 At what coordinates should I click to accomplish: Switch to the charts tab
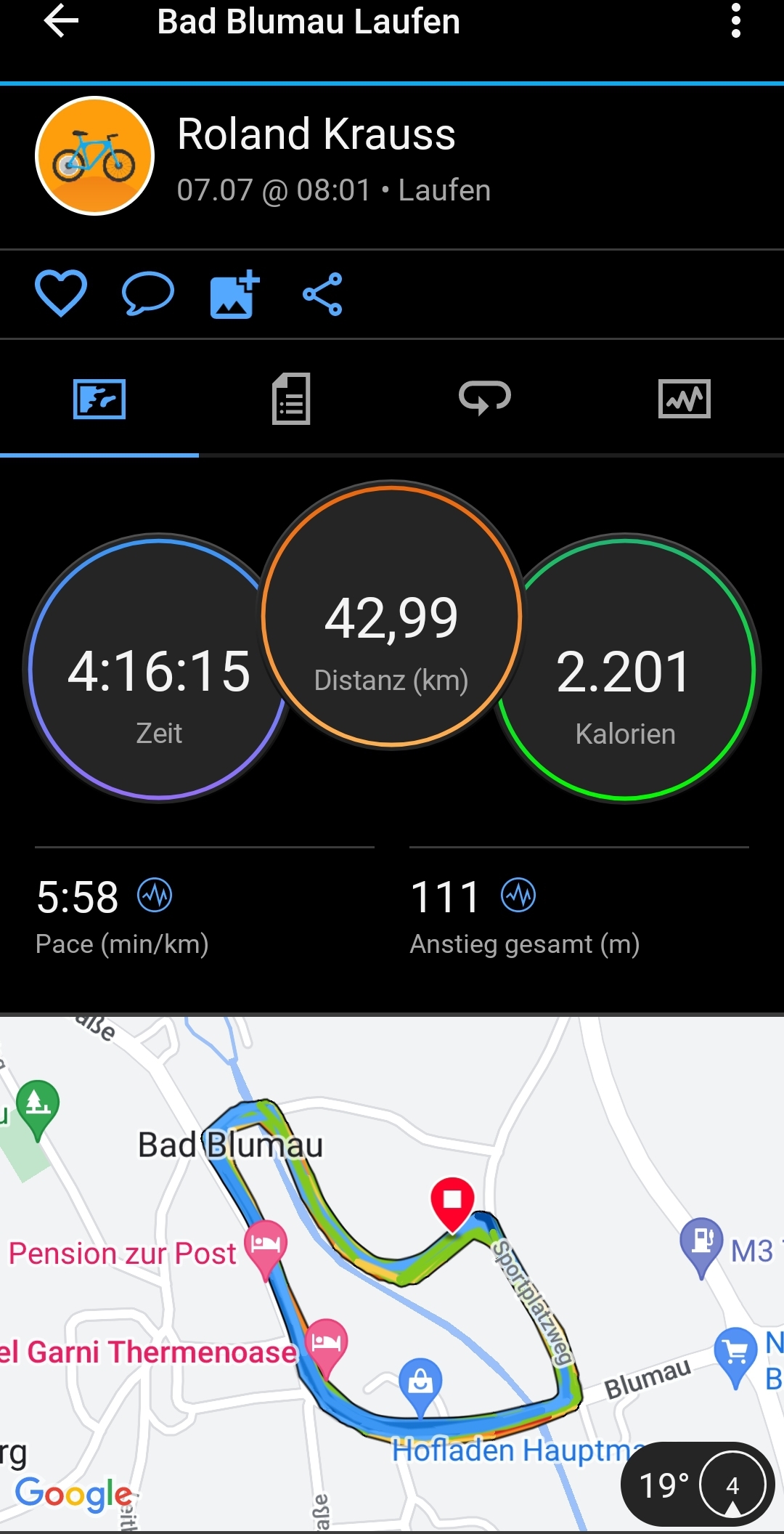(684, 399)
